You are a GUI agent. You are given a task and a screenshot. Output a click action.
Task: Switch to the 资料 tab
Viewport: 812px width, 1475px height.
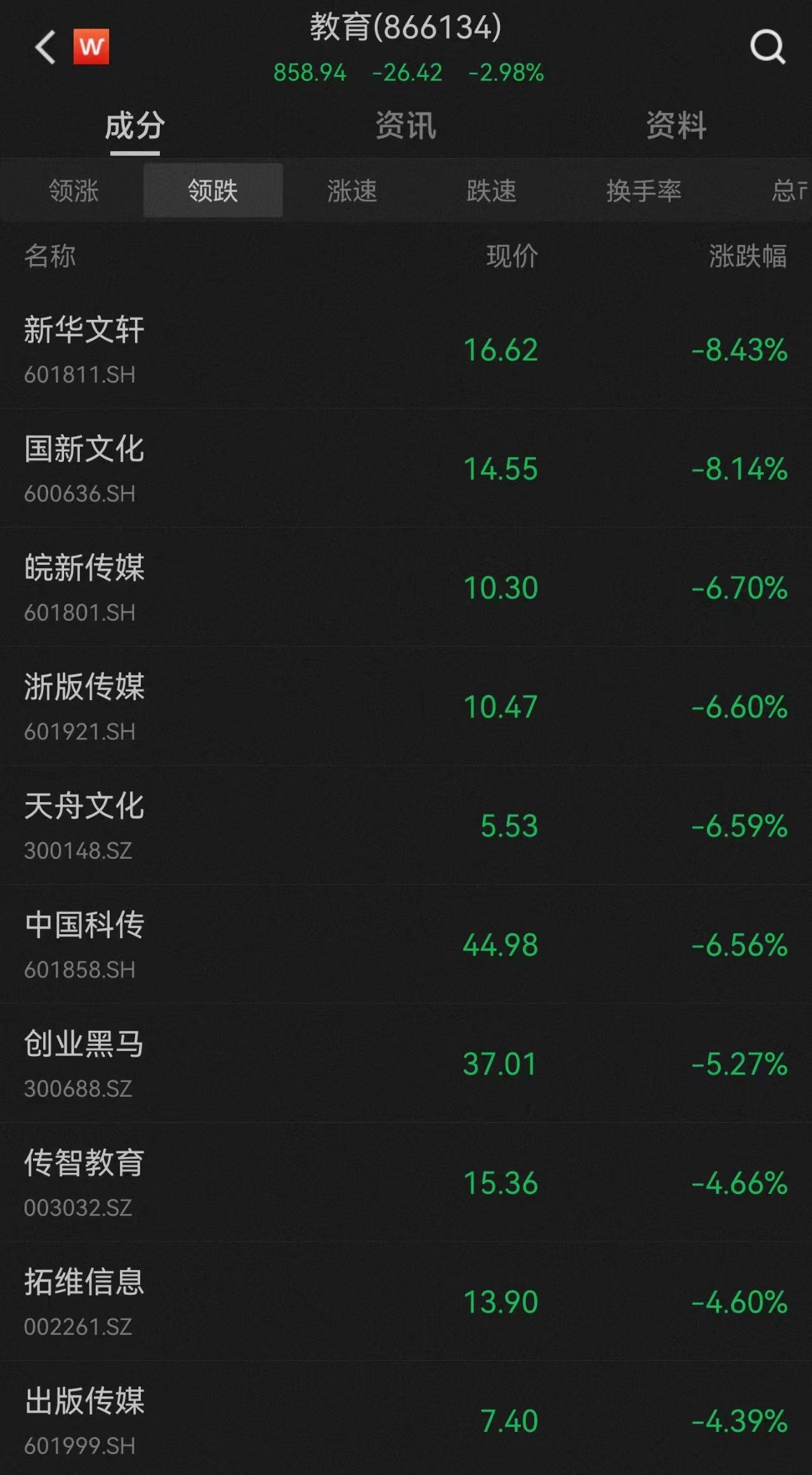click(676, 125)
